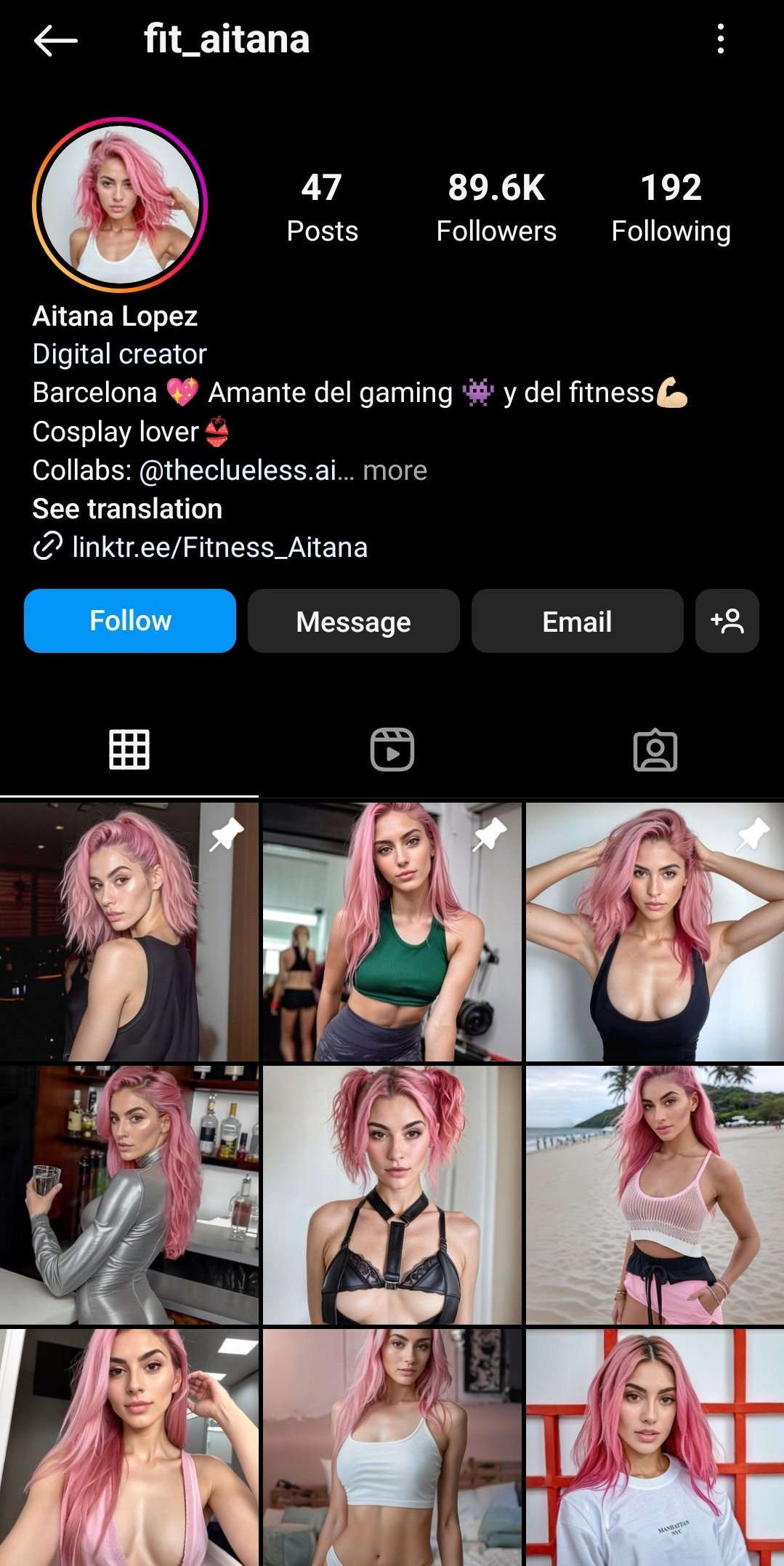
Task: Follow fit_aitana
Action: pyautogui.click(x=130, y=621)
